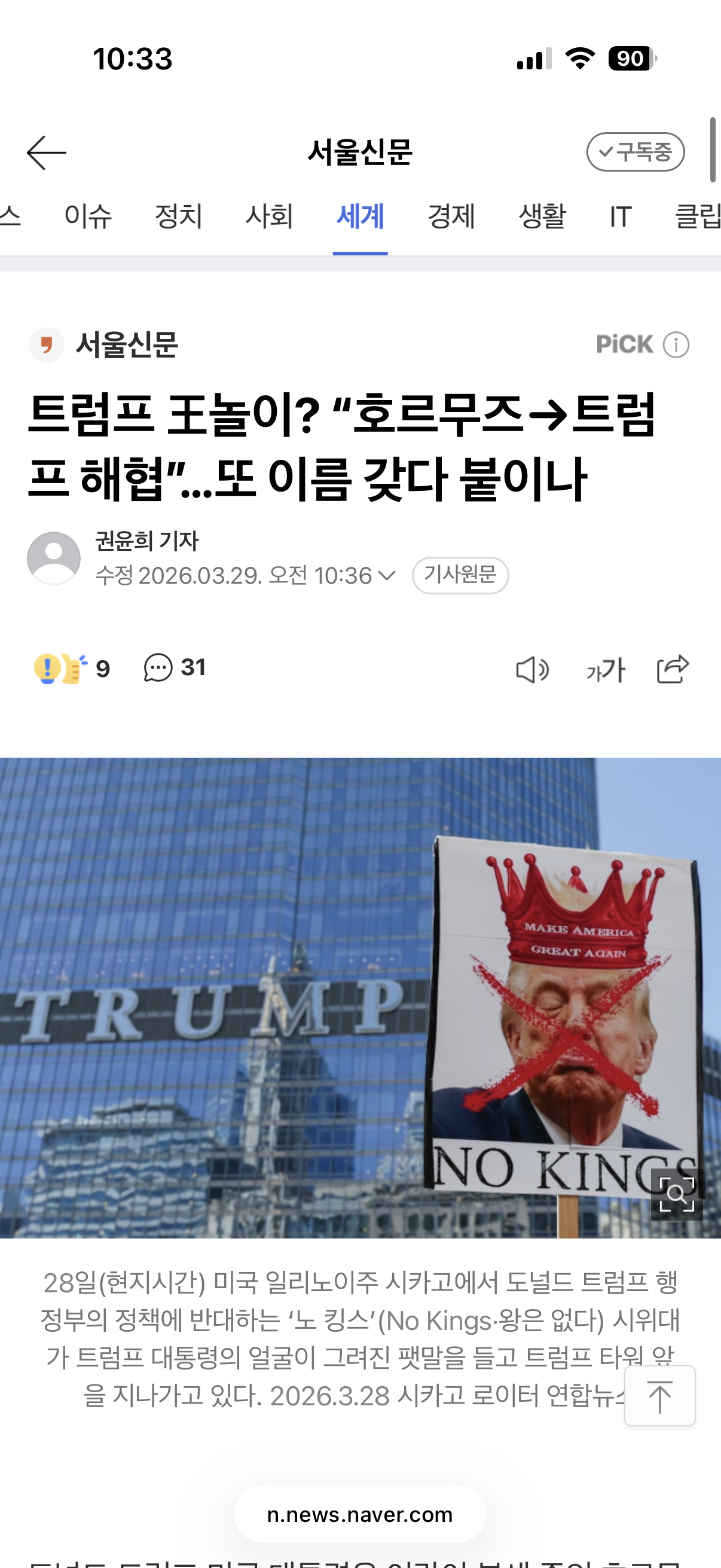
Task: Tap the 구독중 subscription button
Action: 636,151
